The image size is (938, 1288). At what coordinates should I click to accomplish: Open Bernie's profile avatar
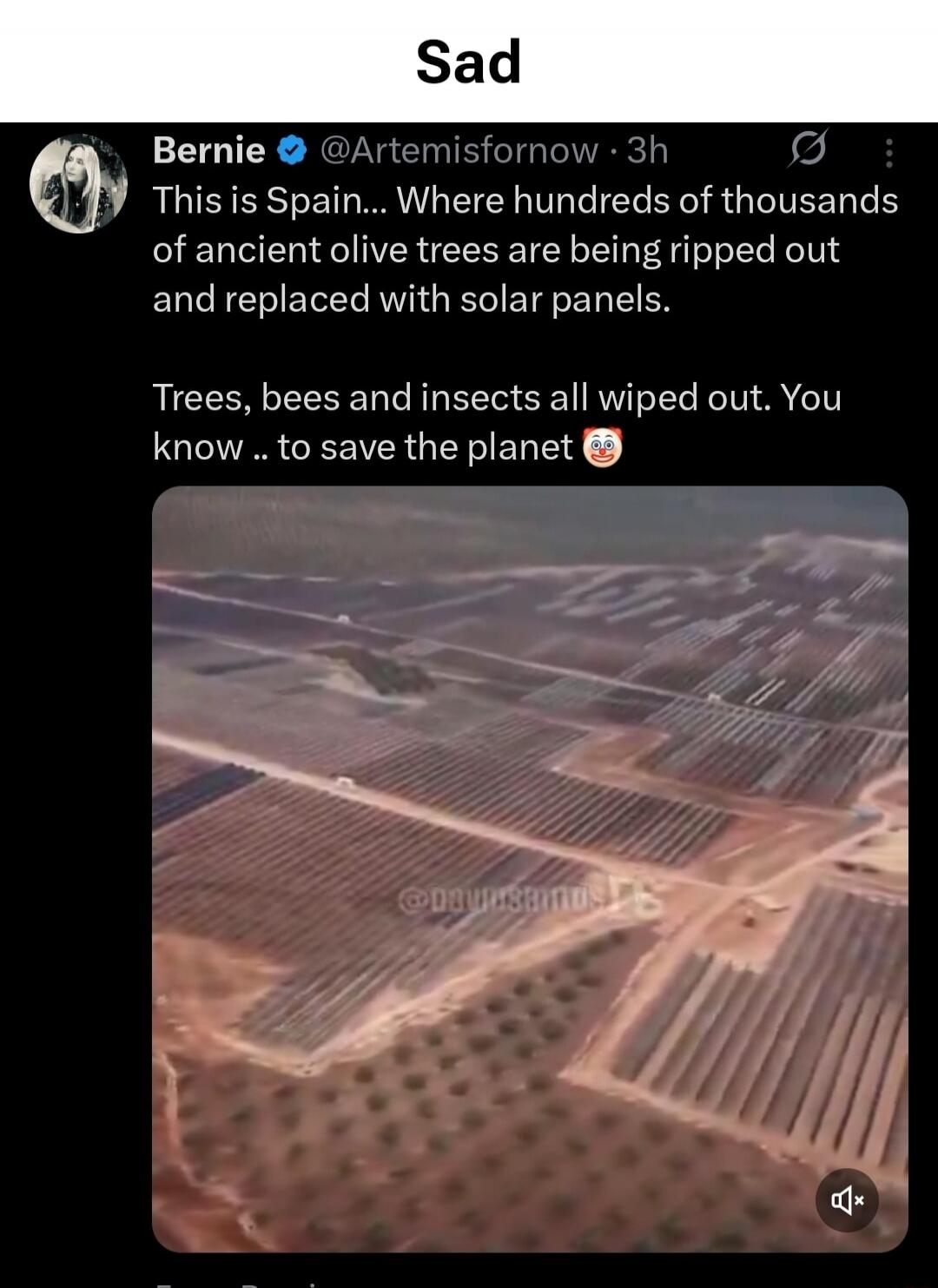coord(78,182)
